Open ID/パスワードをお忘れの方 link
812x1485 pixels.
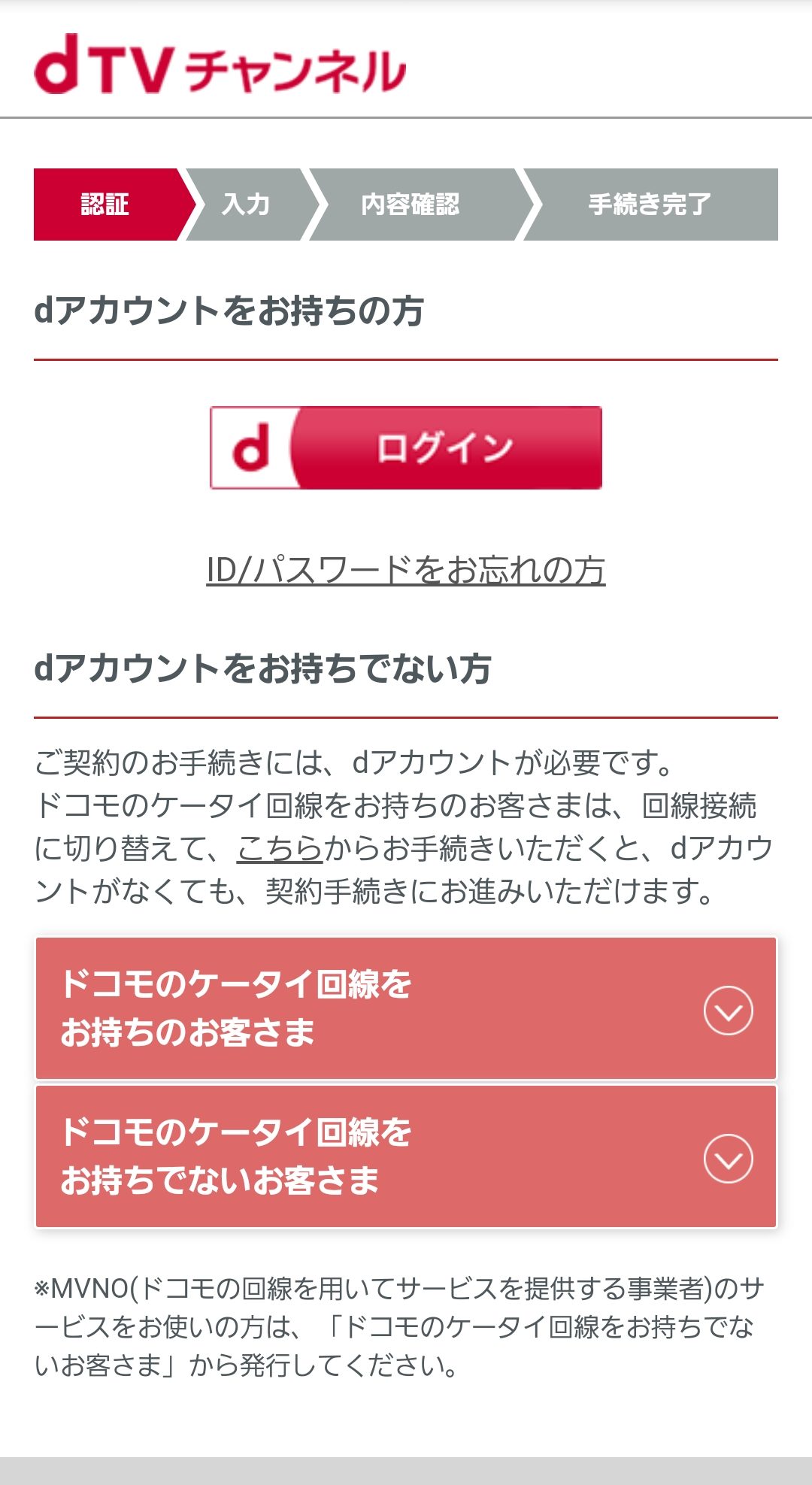pyautogui.click(x=406, y=570)
